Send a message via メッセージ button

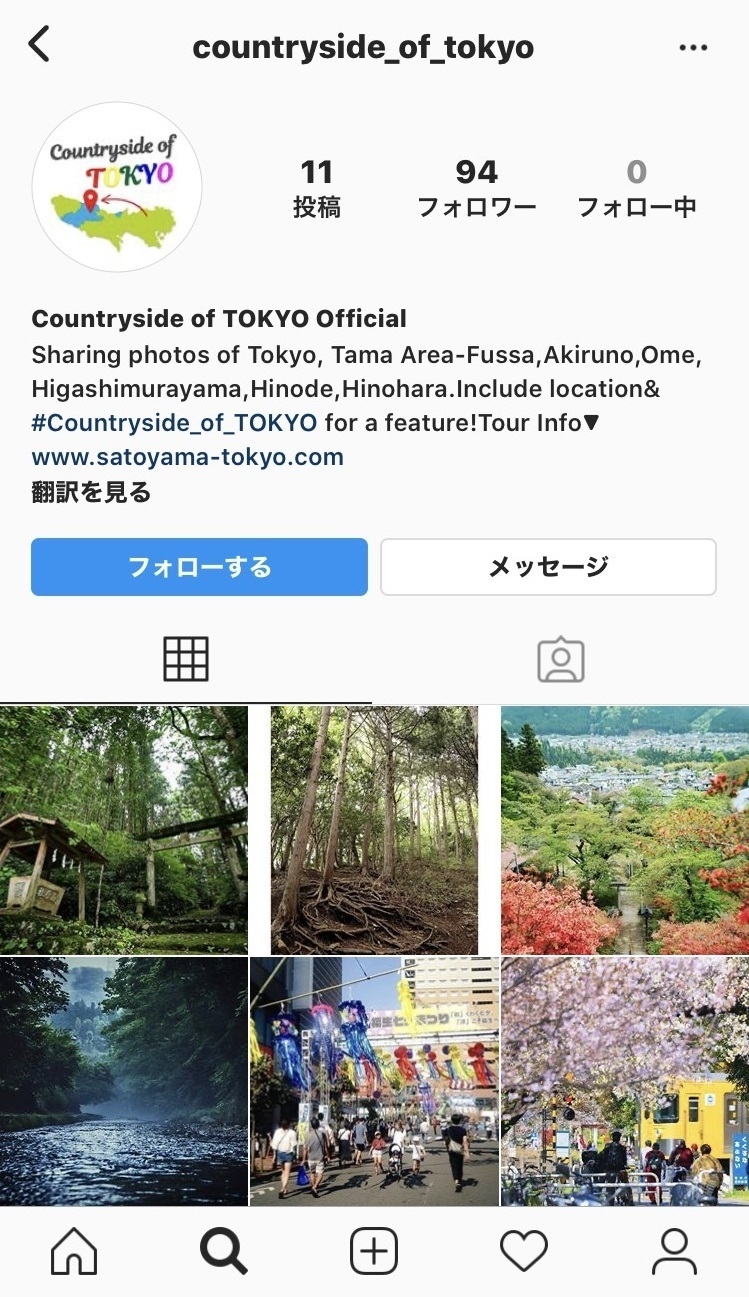click(x=548, y=567)
